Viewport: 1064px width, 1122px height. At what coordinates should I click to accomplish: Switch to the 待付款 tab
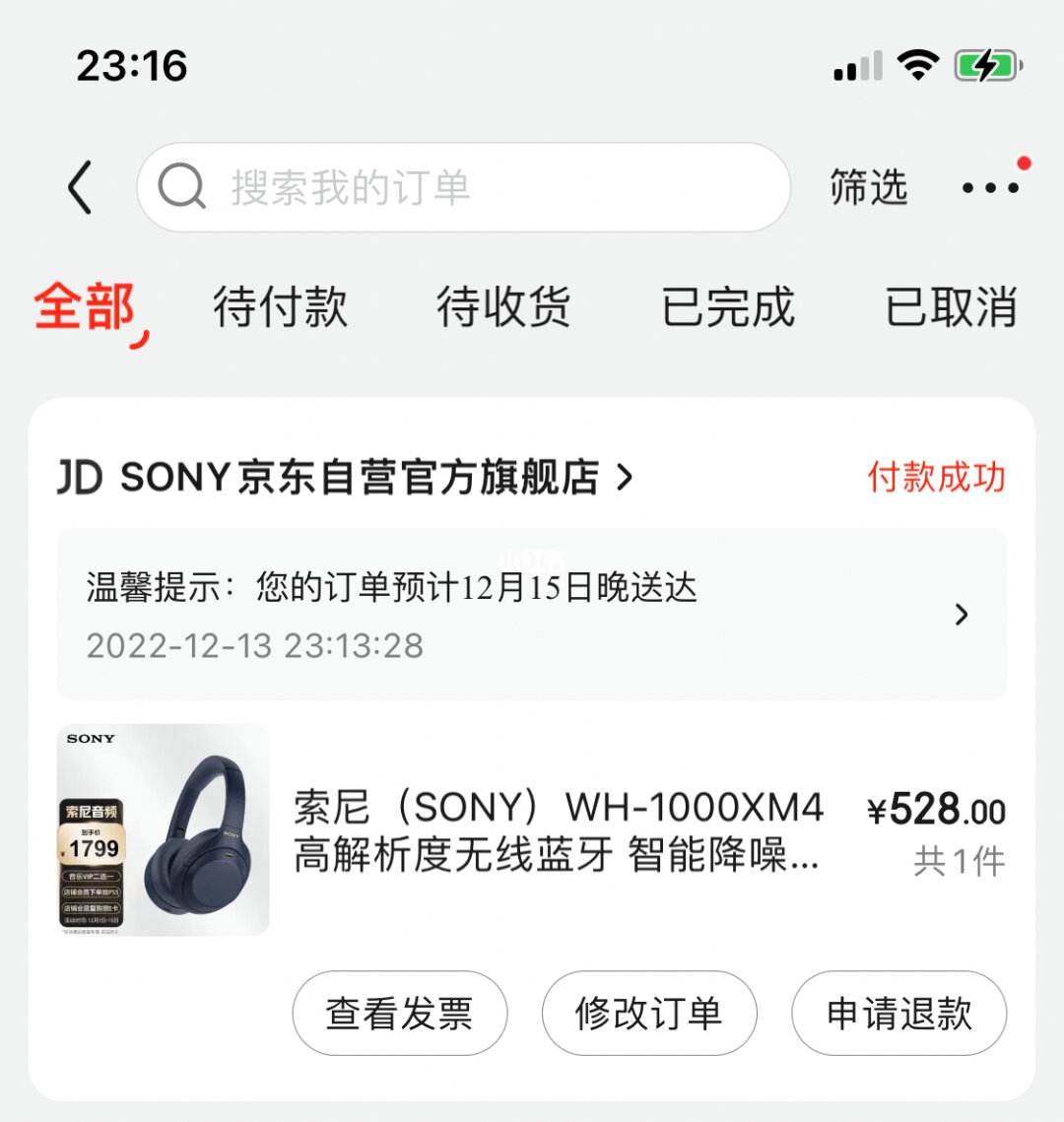point(281,306)
